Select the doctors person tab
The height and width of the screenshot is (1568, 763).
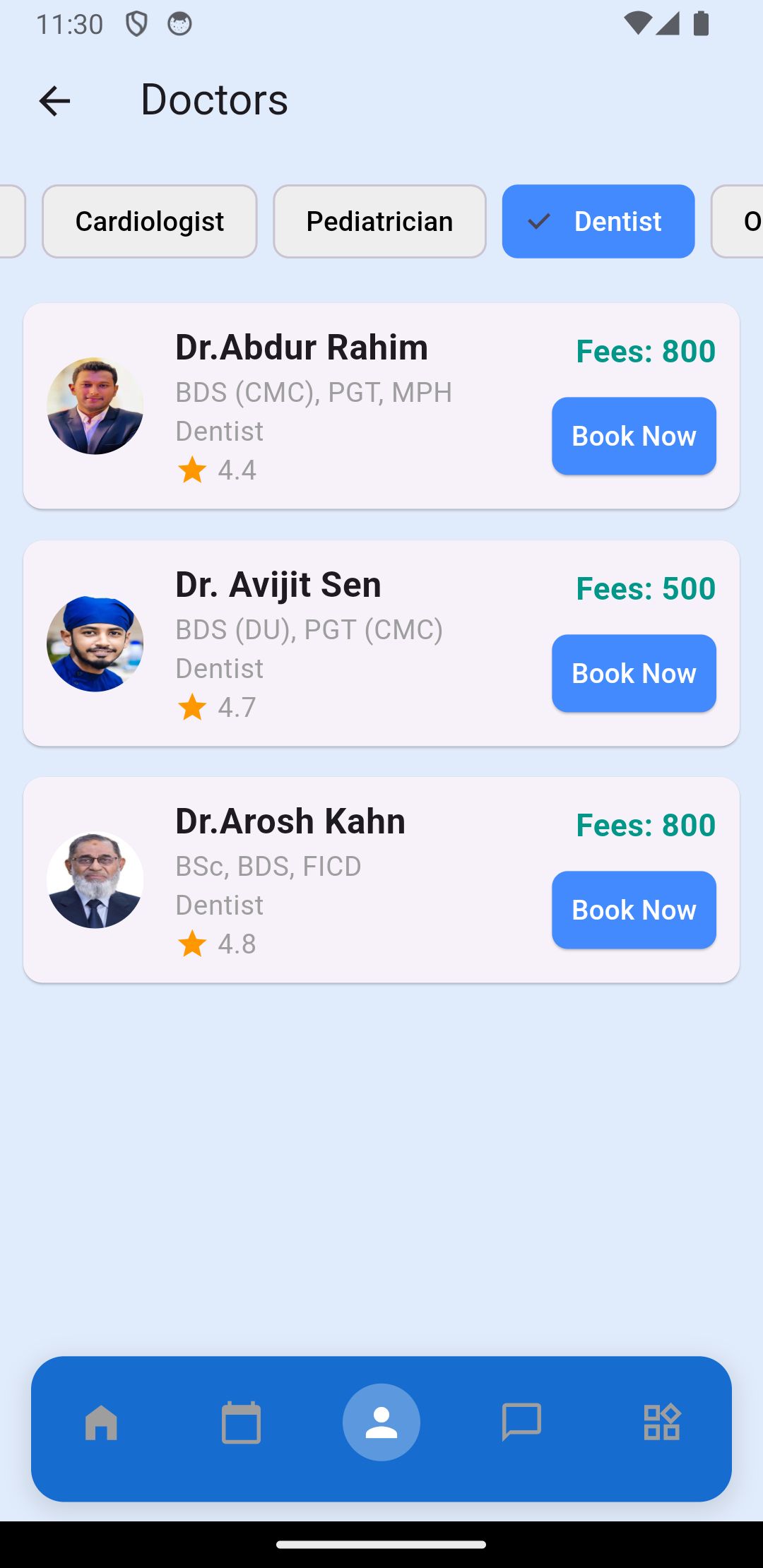pyautogui.click(x=381, y=1423)
